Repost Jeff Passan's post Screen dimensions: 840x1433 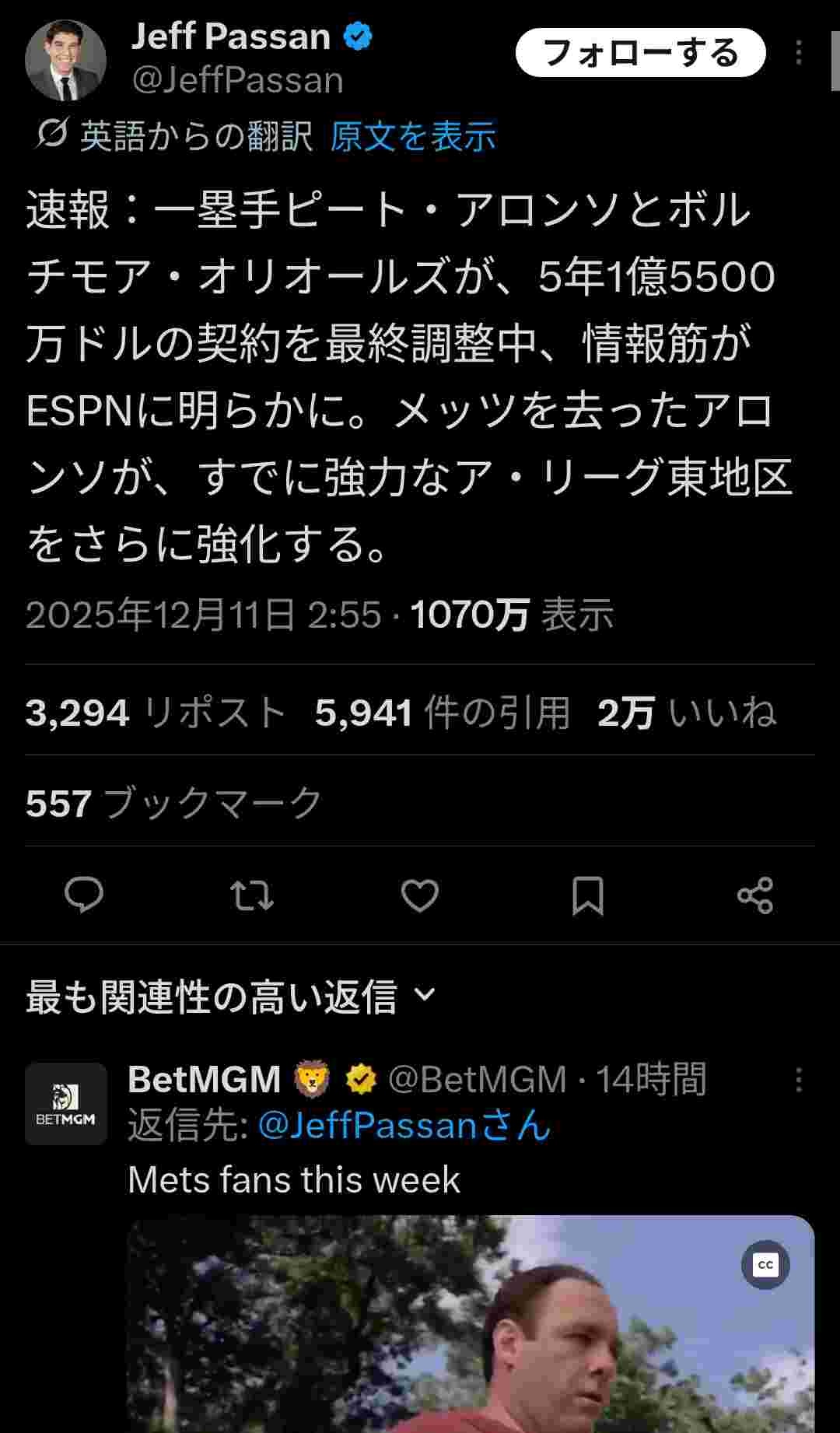pos(252,895)
